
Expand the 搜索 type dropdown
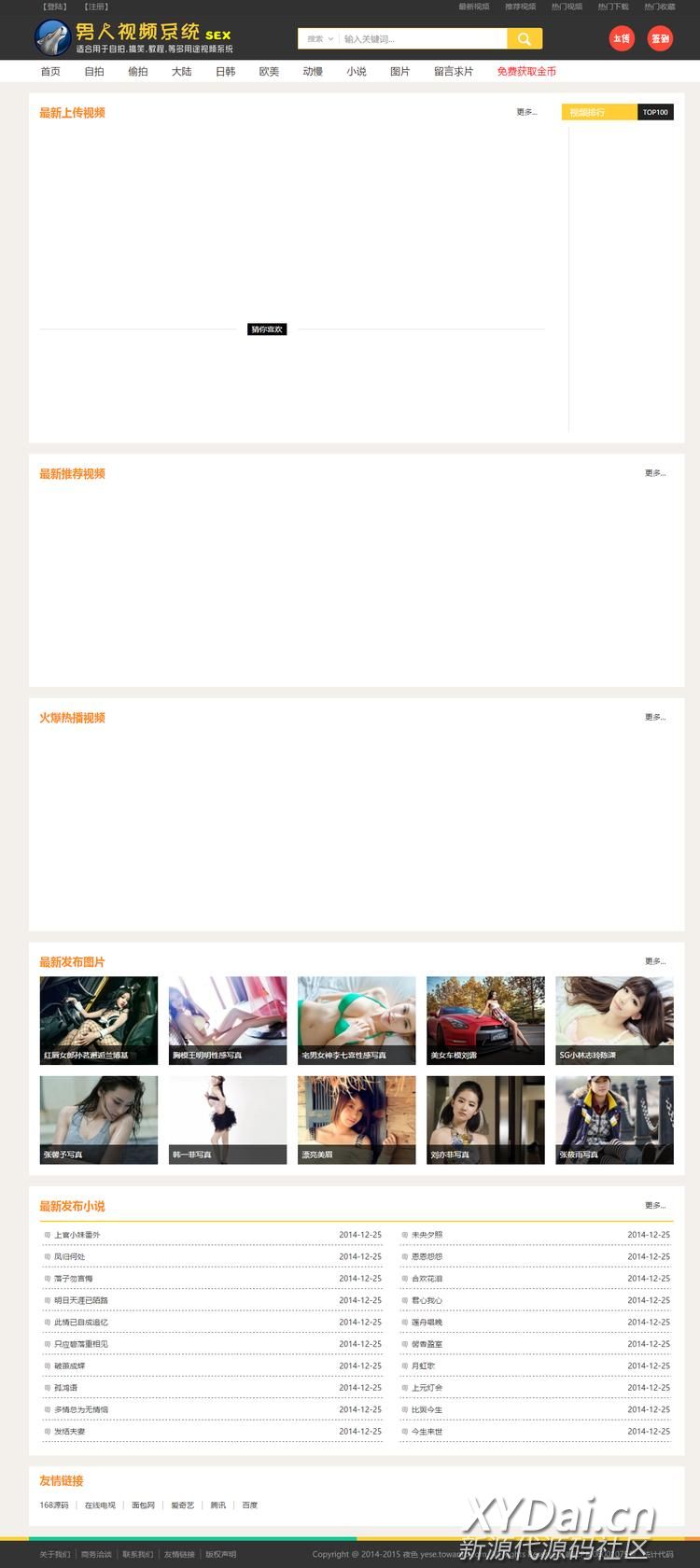click(319, 39)
